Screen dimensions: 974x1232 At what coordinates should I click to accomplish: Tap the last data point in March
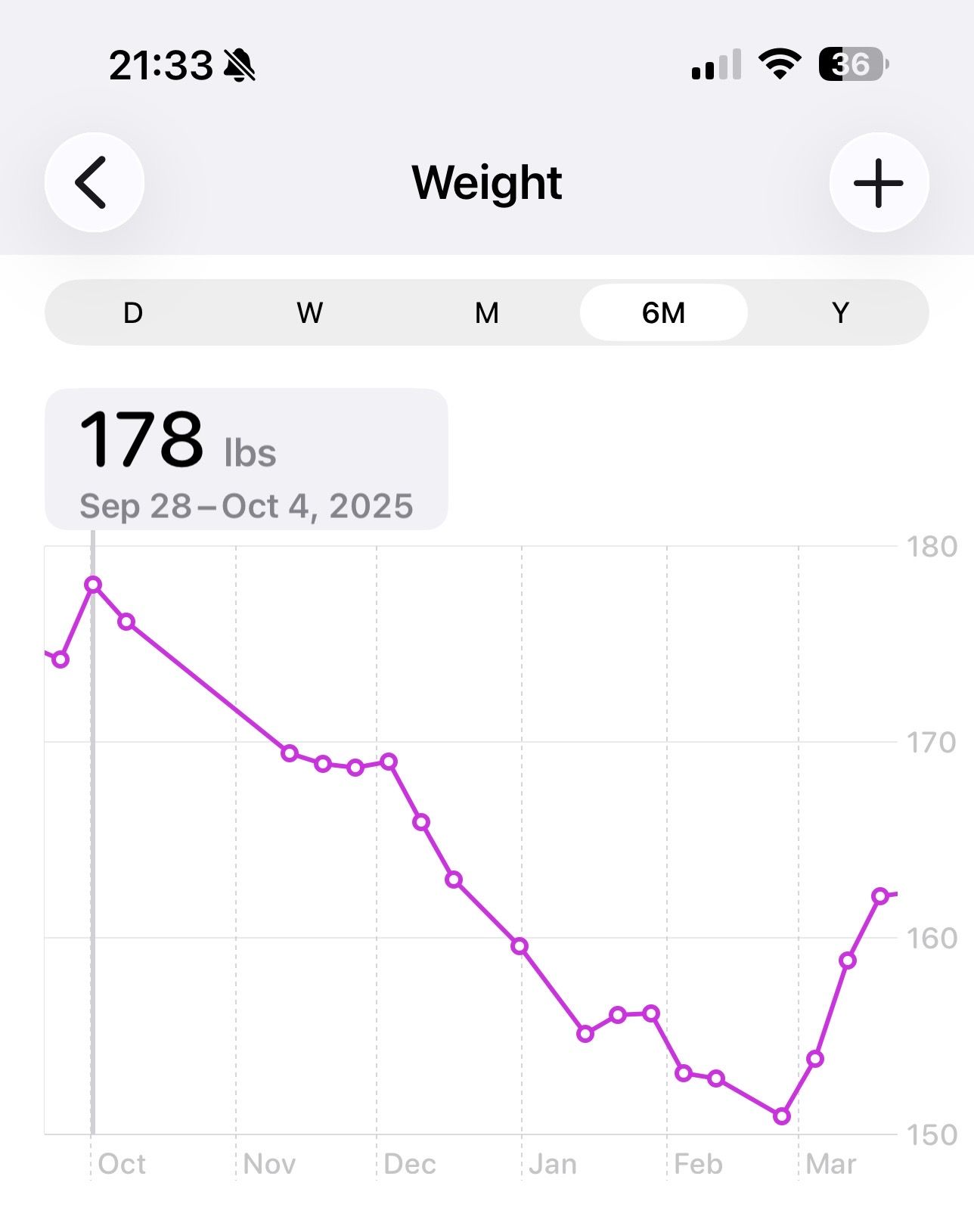point(879,896)
